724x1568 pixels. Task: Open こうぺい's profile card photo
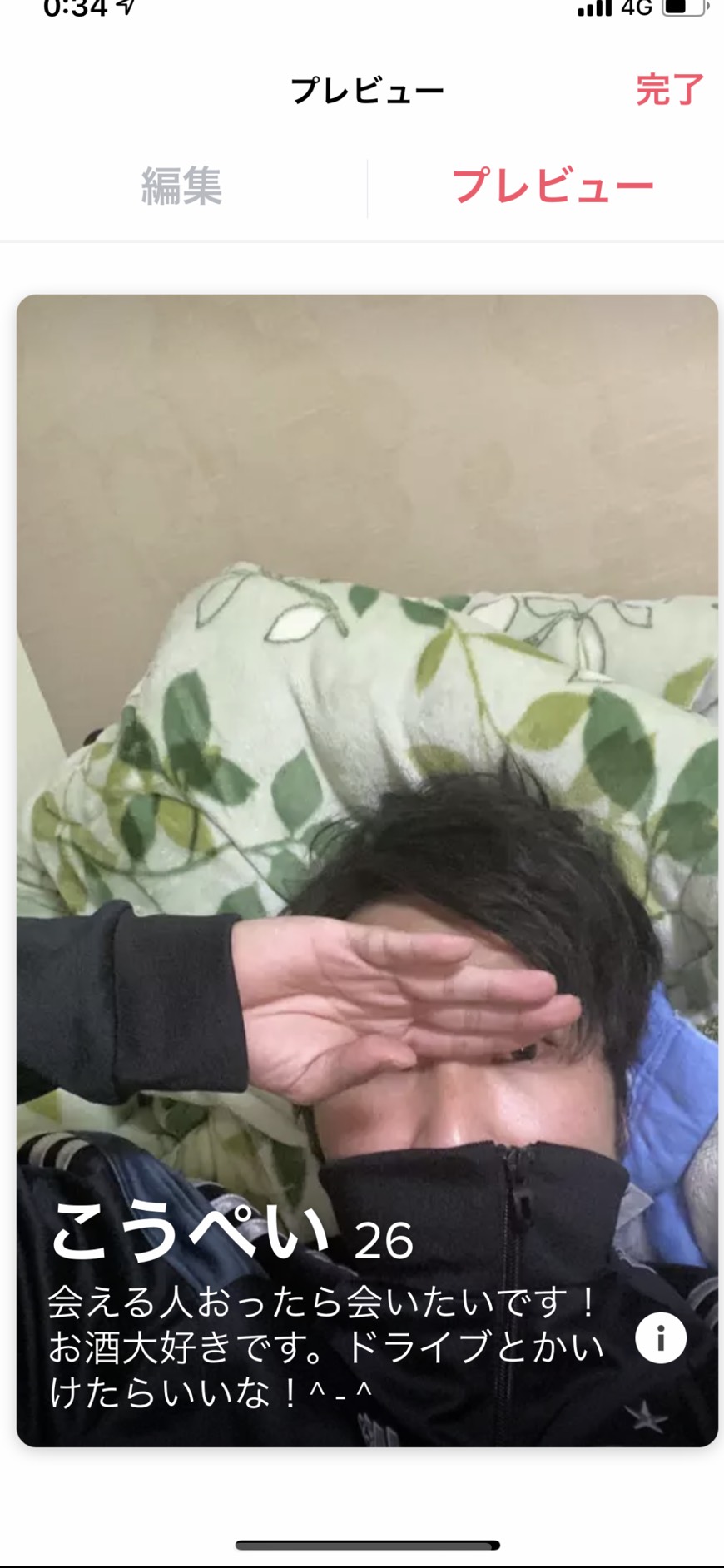(366, 749)
